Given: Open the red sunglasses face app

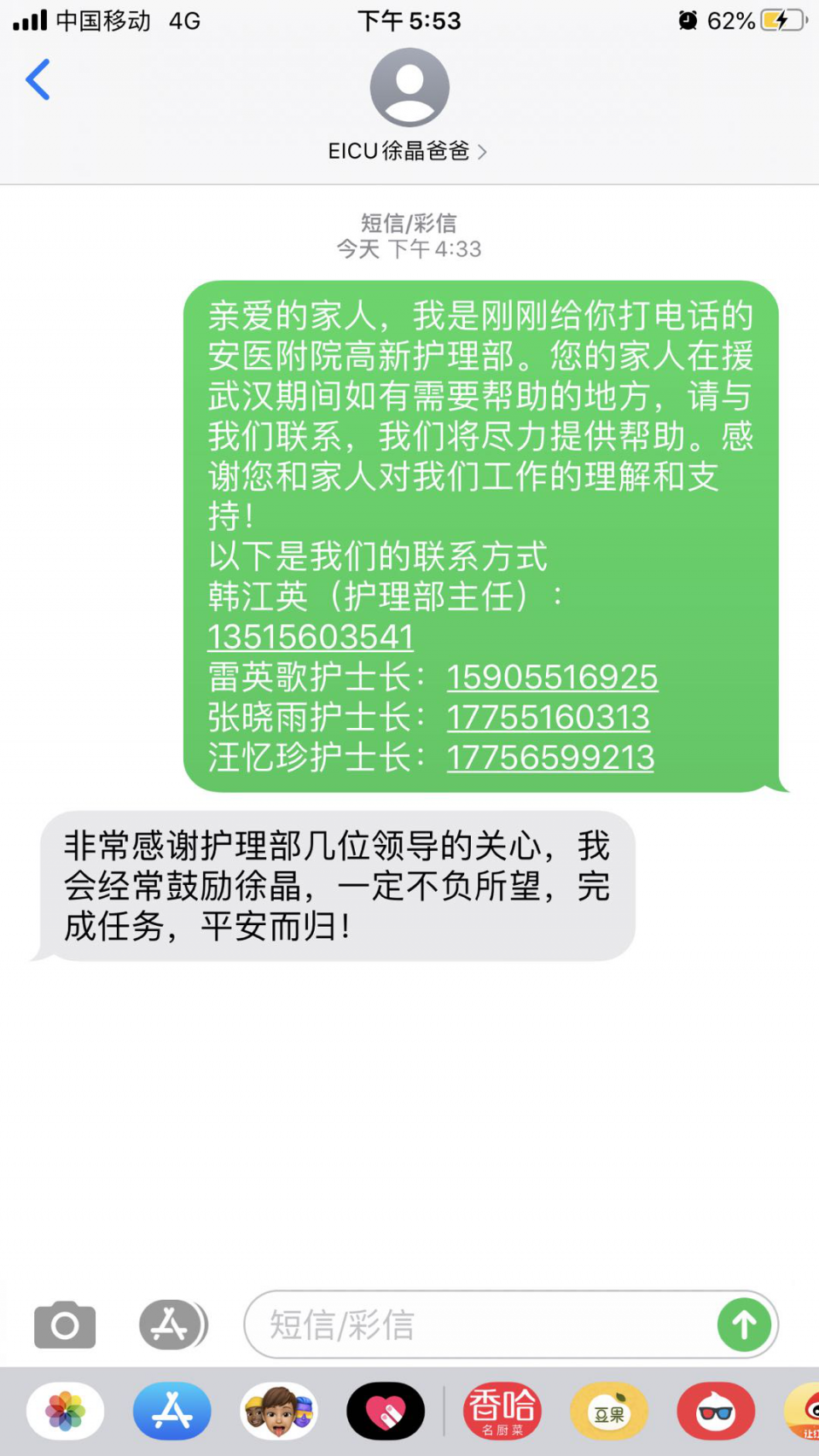Looking at the screenshot, I should [x=716, y=1411].
